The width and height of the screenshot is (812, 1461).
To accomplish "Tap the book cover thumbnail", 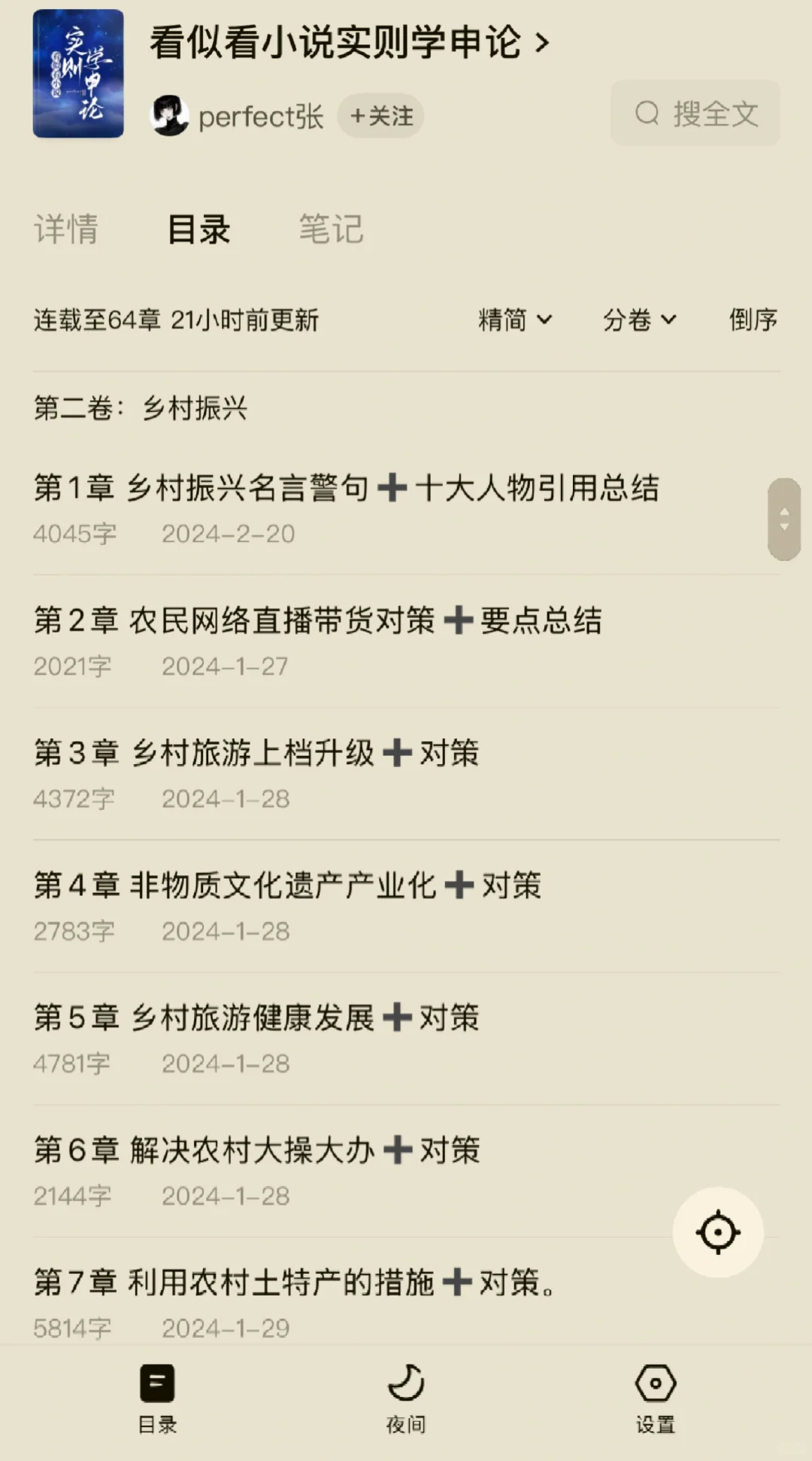I will [78, 74].
